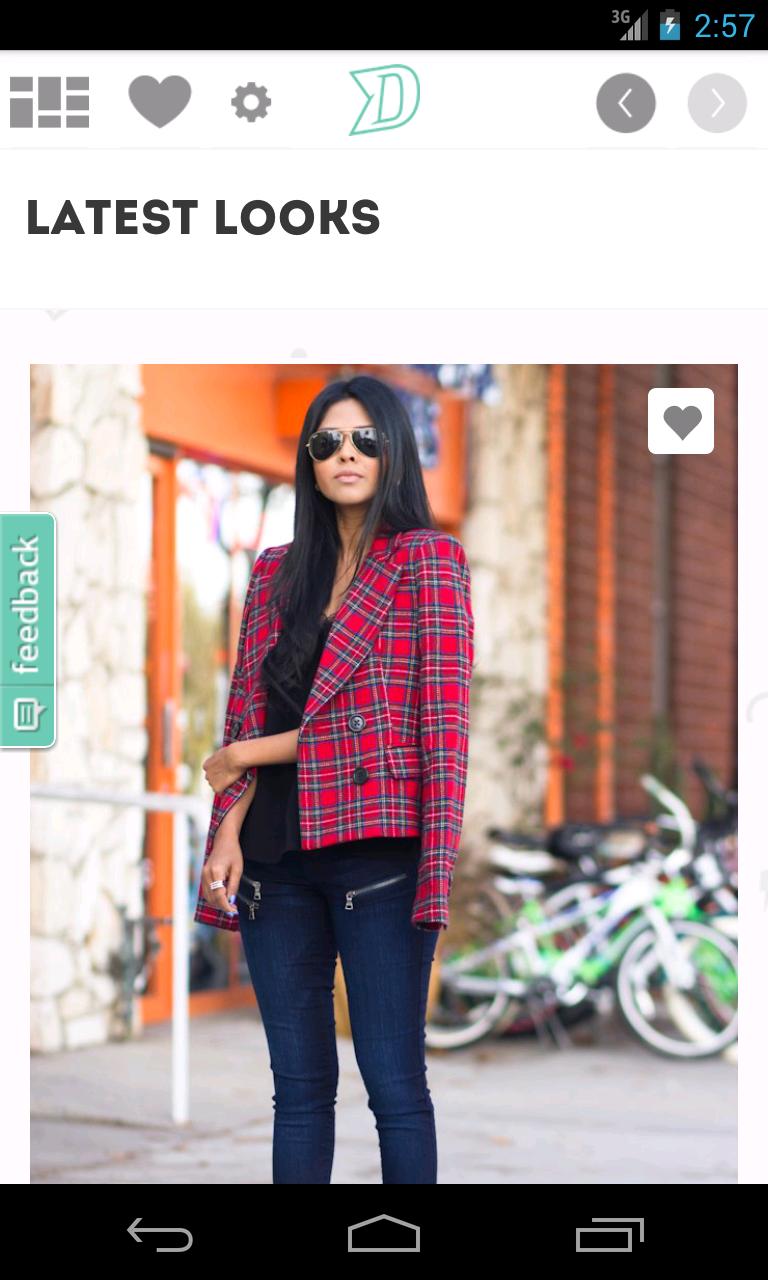Tap the system home button
Image resolution: width=768 pixels, height=1280 pixels.
384,1235
